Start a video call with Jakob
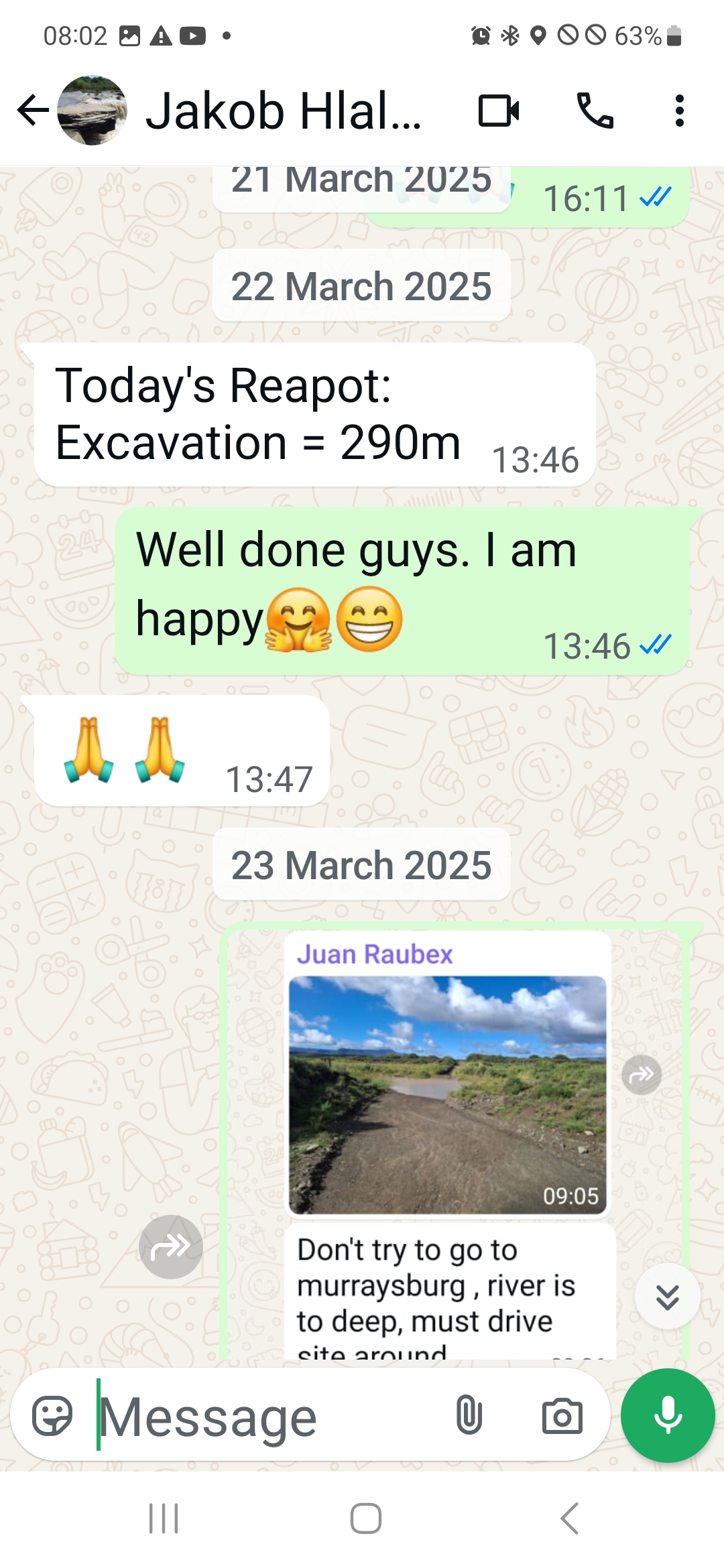Screen dimensions: 724x1568 [x=498, y=111]
